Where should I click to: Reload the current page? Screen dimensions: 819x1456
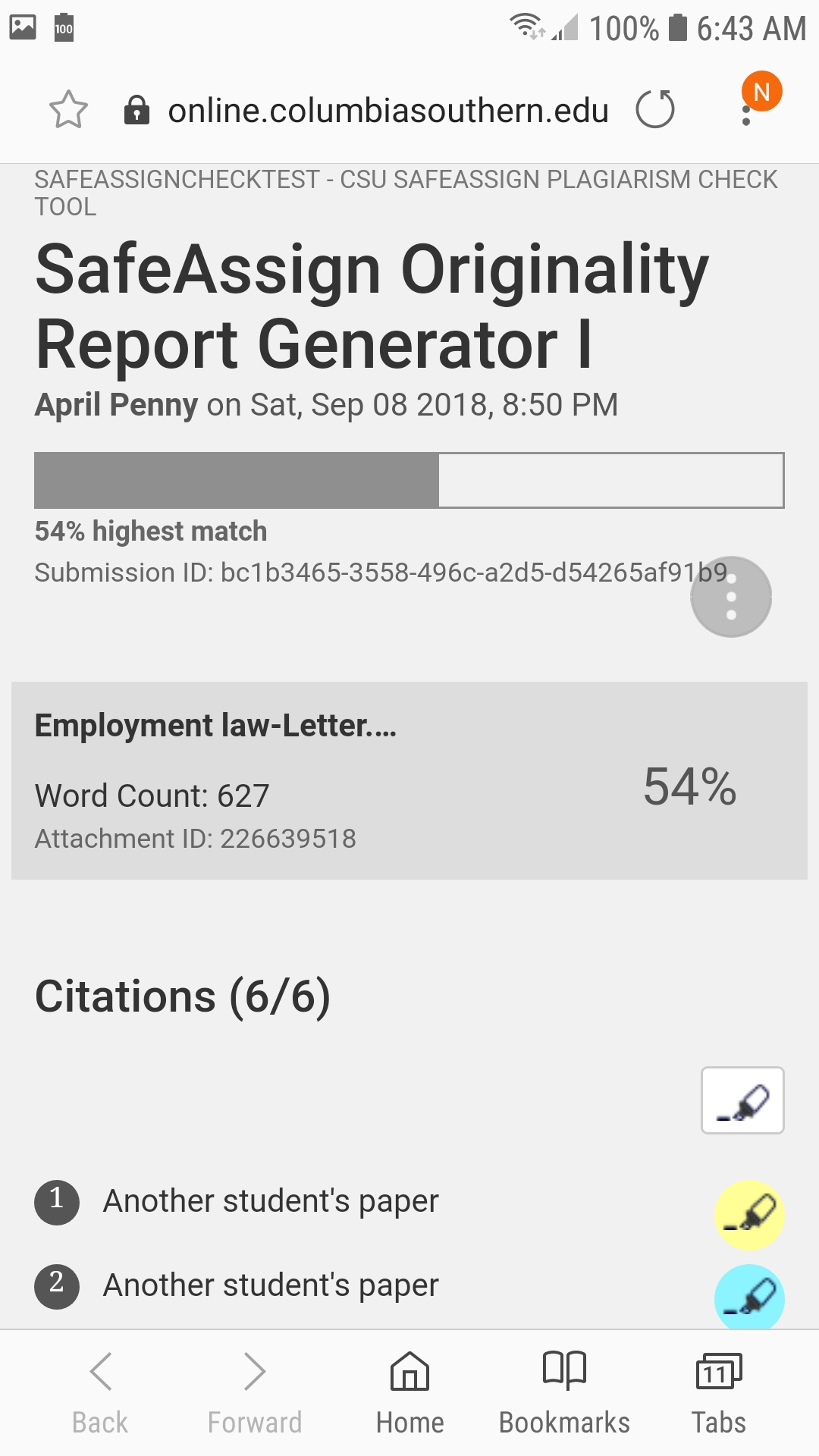655,109
